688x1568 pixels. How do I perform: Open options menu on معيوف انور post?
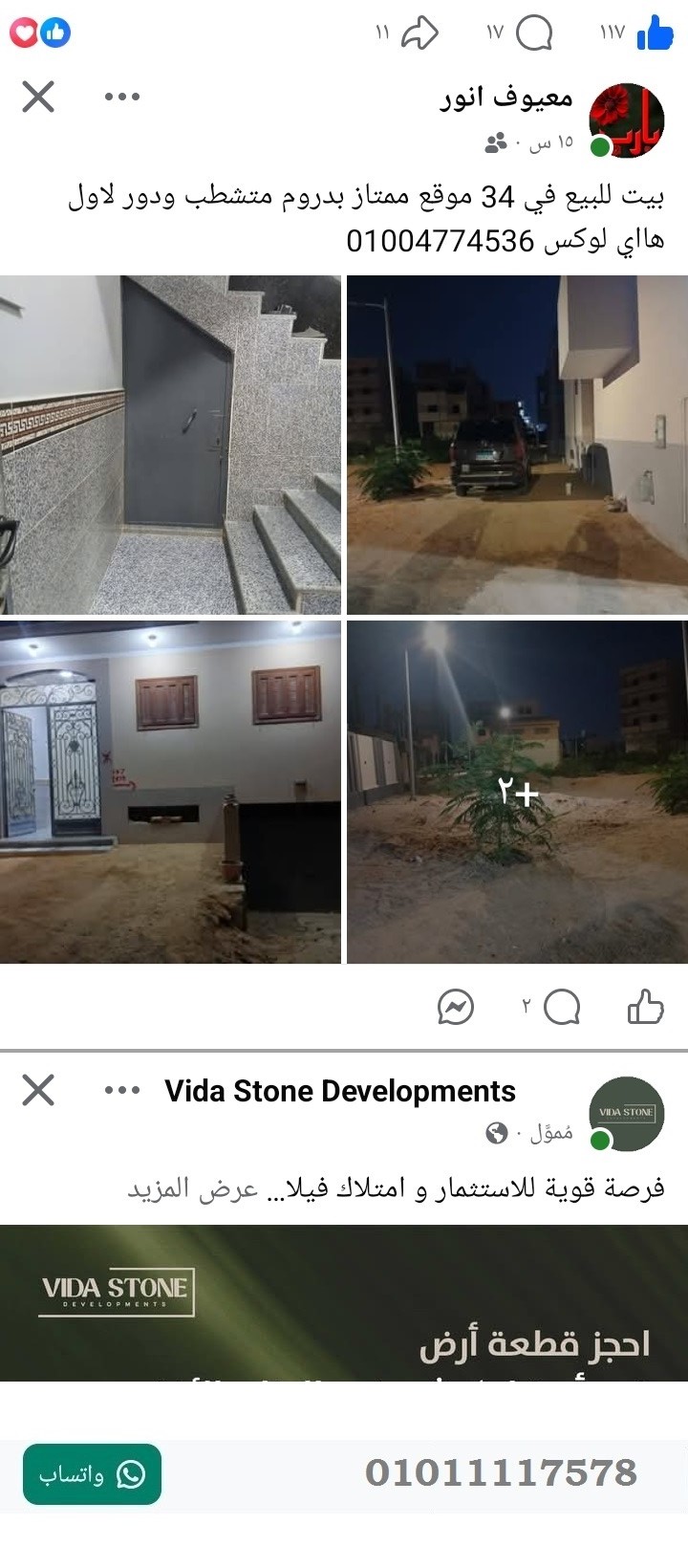122,97
